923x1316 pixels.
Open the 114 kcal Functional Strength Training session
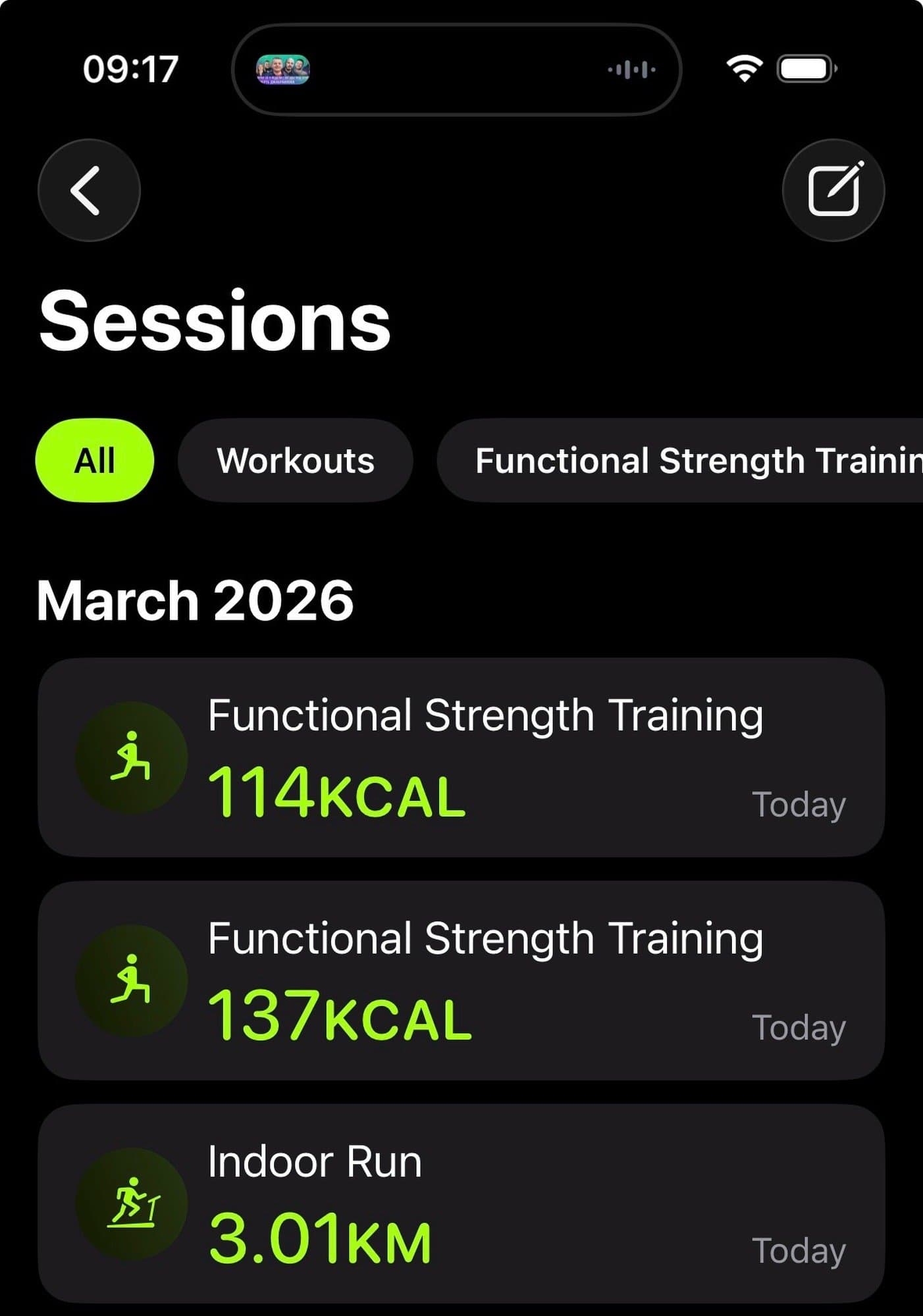tap(461, 757)
